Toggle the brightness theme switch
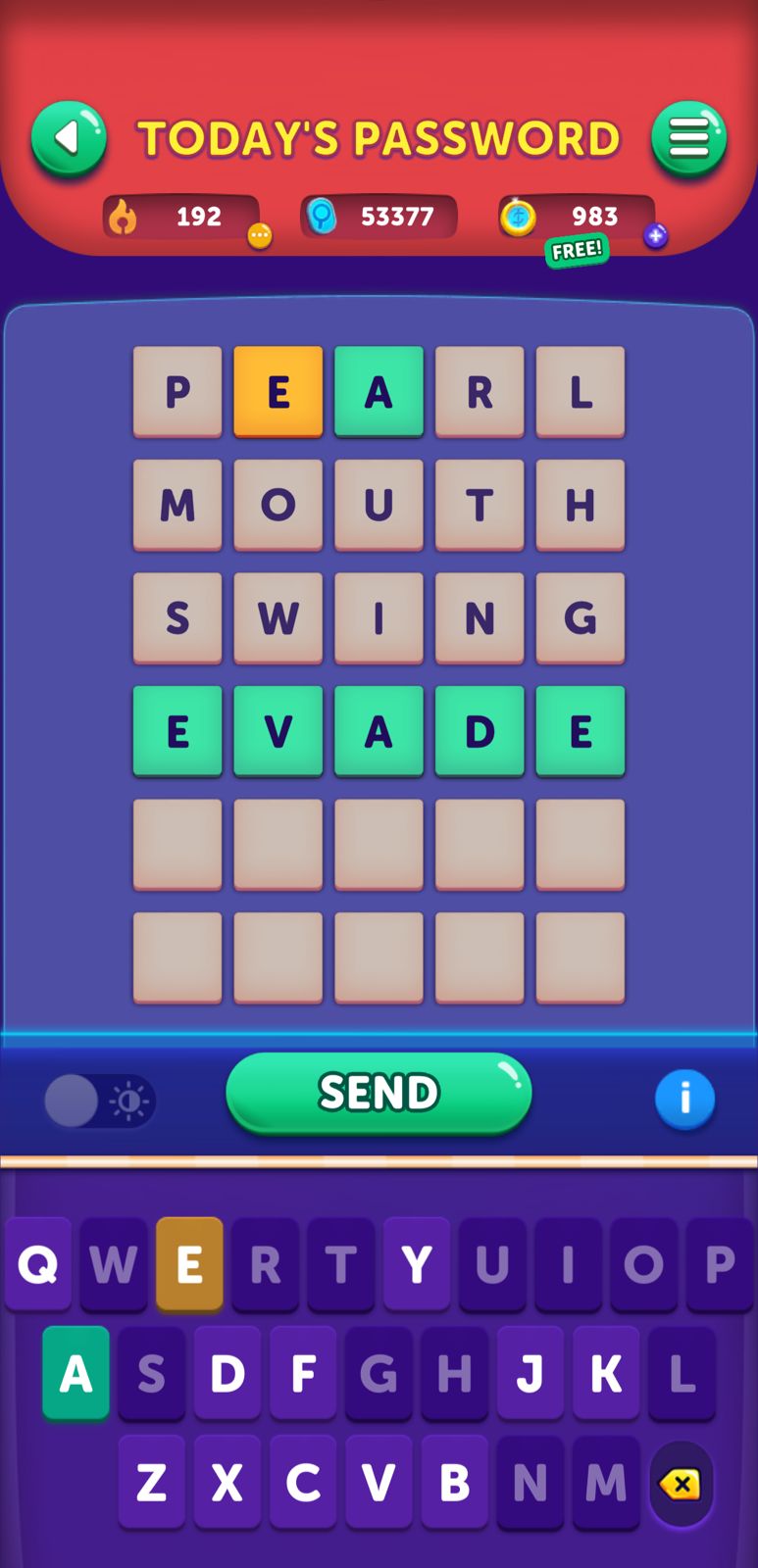 [99, 1101]
